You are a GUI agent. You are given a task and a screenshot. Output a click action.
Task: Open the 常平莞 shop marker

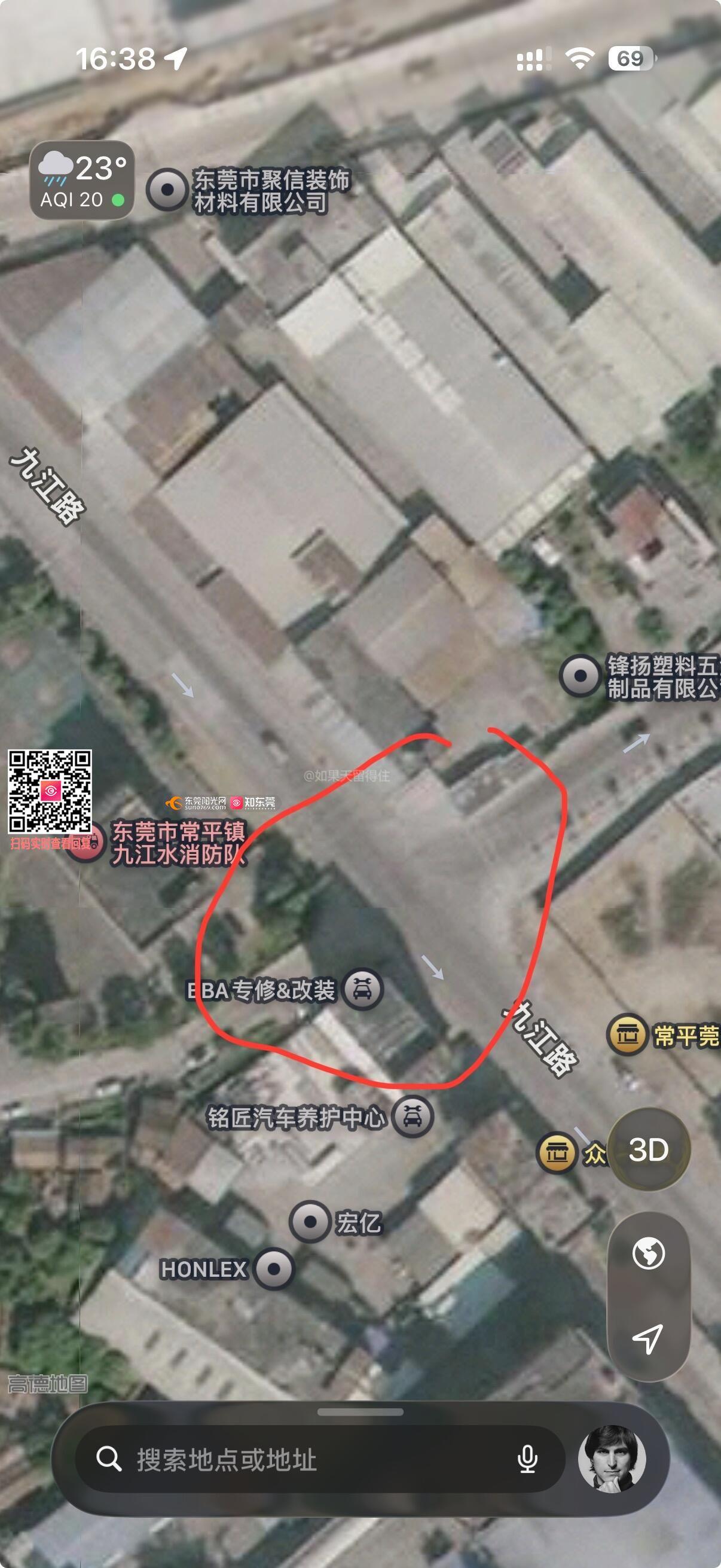[627, 1034]
